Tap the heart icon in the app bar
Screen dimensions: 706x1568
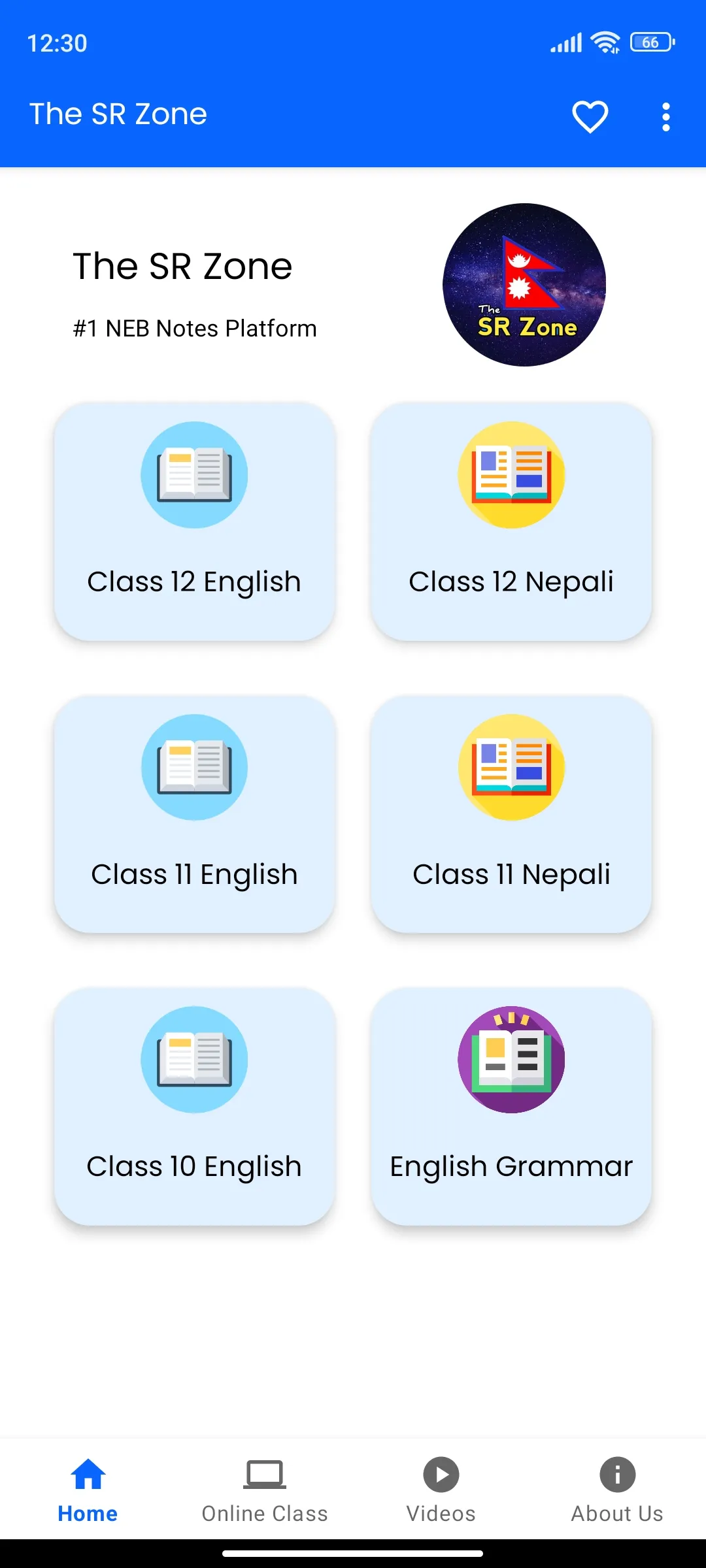pos(590,117)
